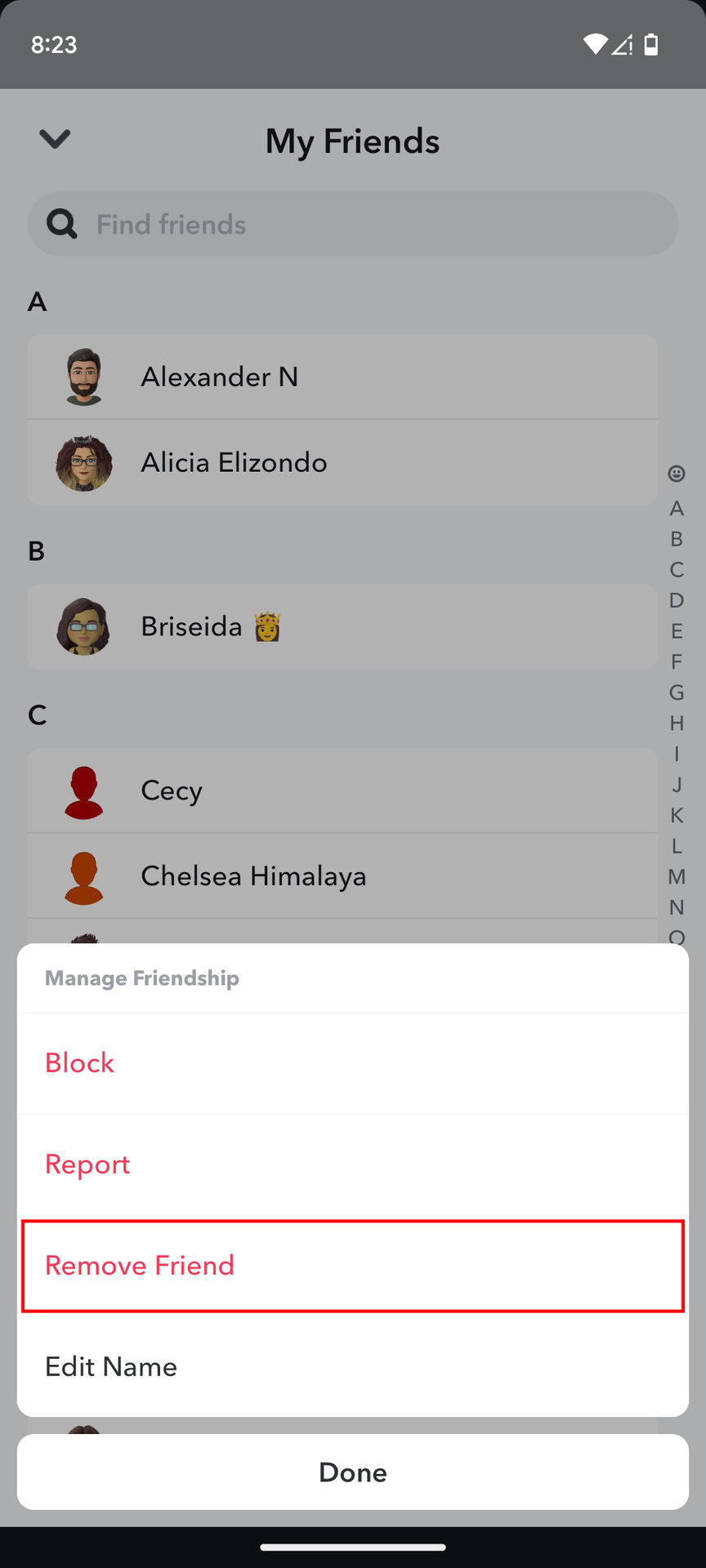Open Alexander N's friend row

342,377
